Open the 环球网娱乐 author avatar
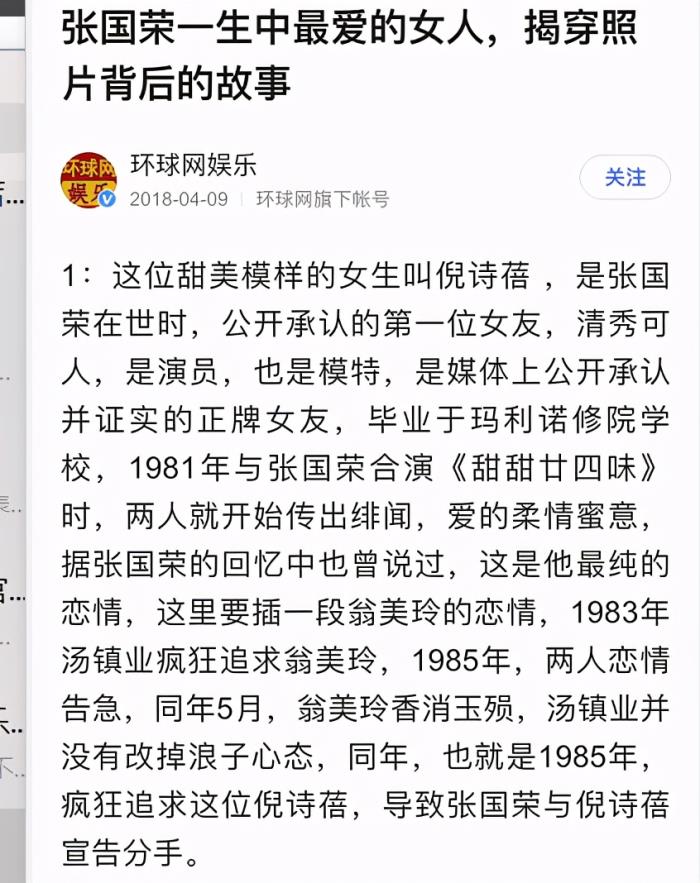Screen dimensions: 700x883 [88, 180]
